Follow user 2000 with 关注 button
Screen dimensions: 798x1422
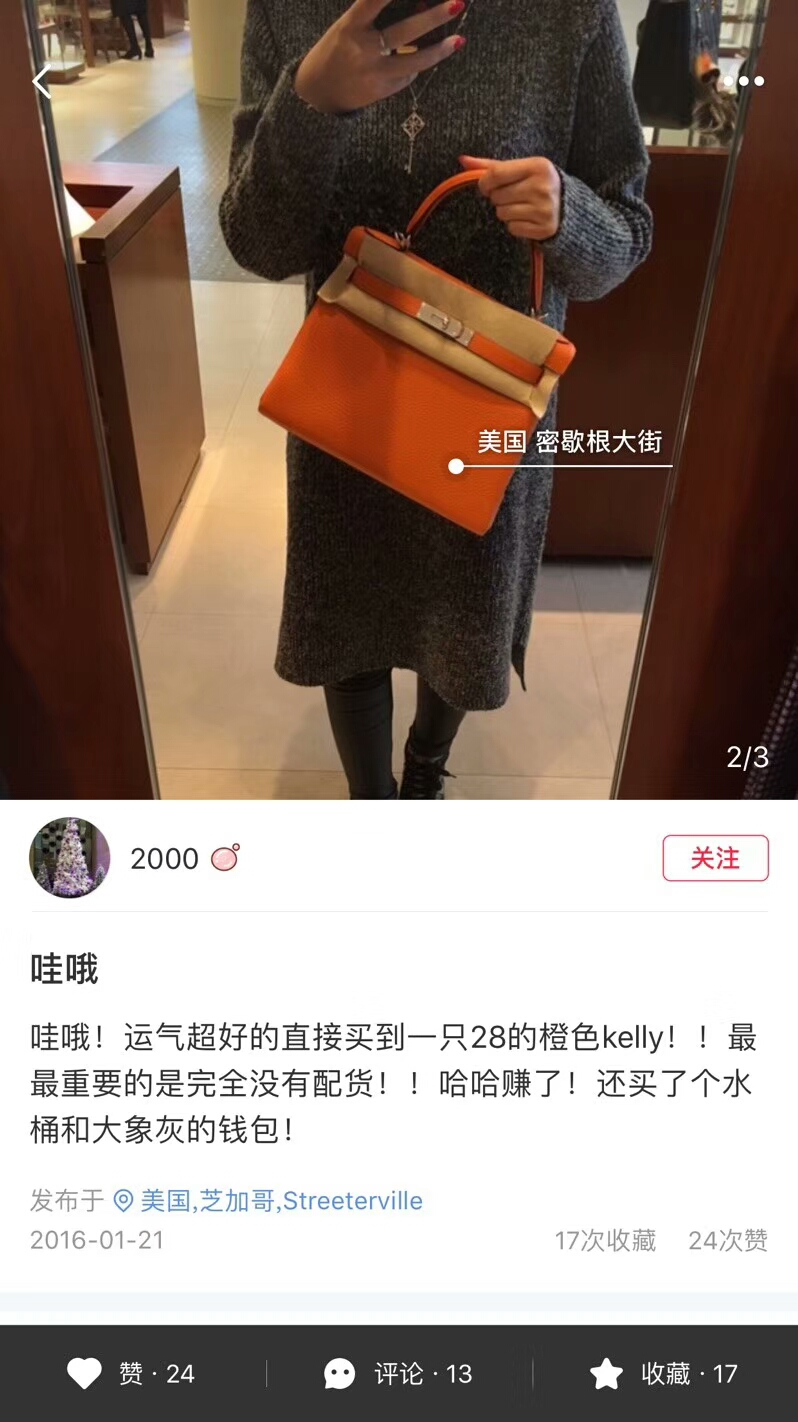(715, 858)
